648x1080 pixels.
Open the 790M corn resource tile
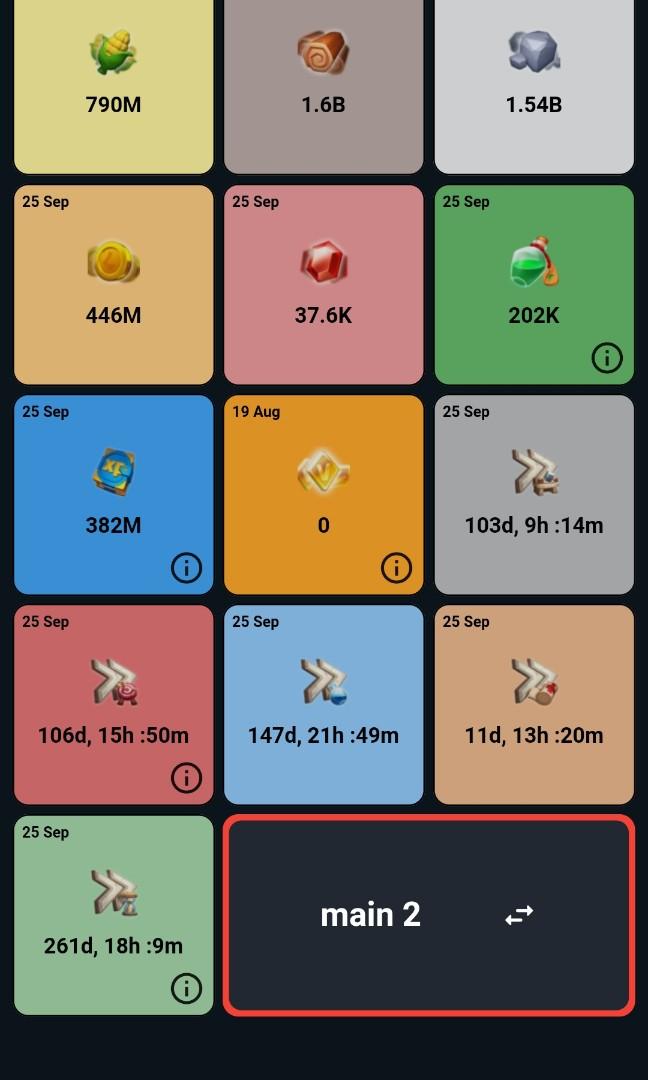114,80
